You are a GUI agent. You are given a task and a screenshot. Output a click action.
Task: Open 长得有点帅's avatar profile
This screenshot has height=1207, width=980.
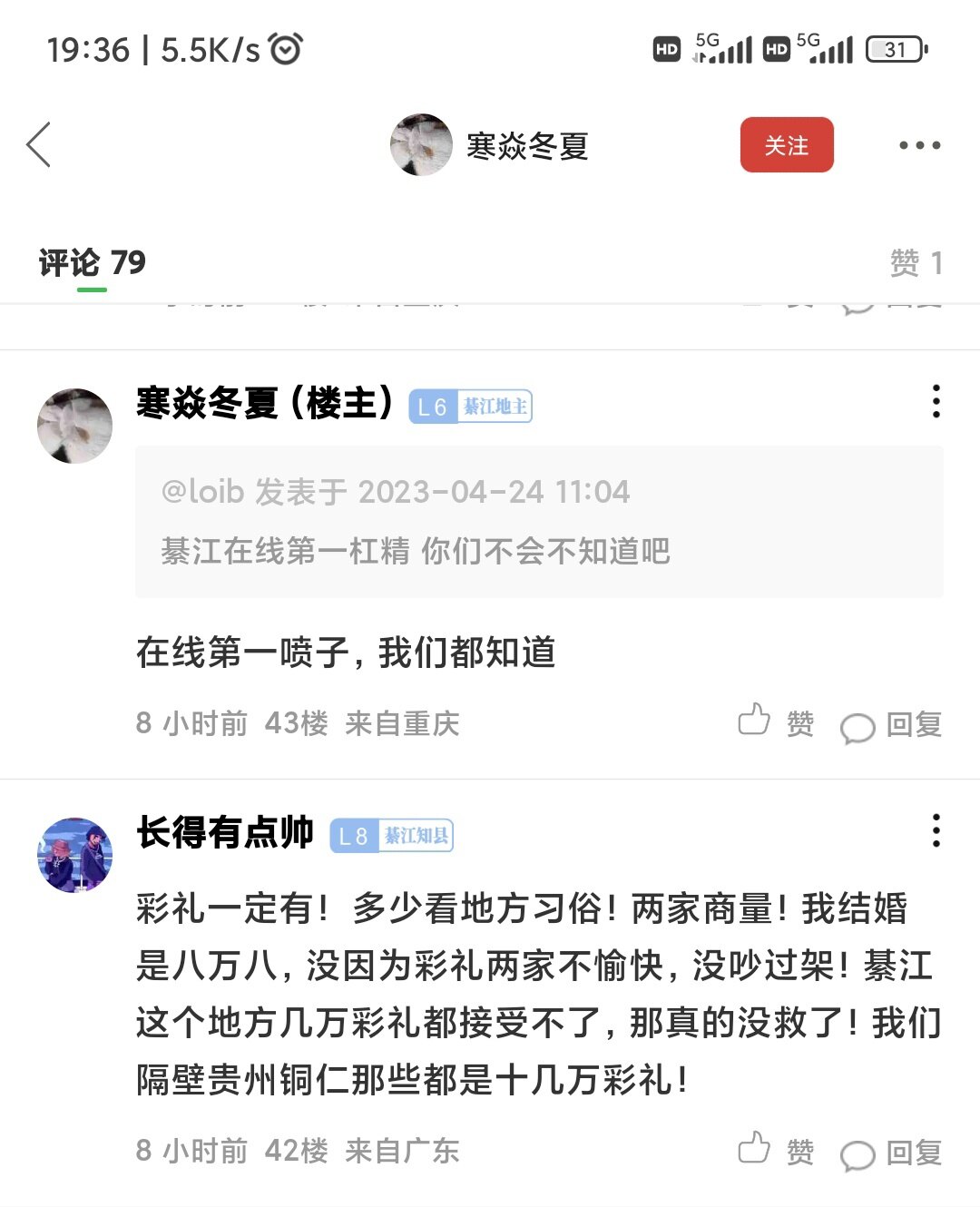tap(74, 855)
